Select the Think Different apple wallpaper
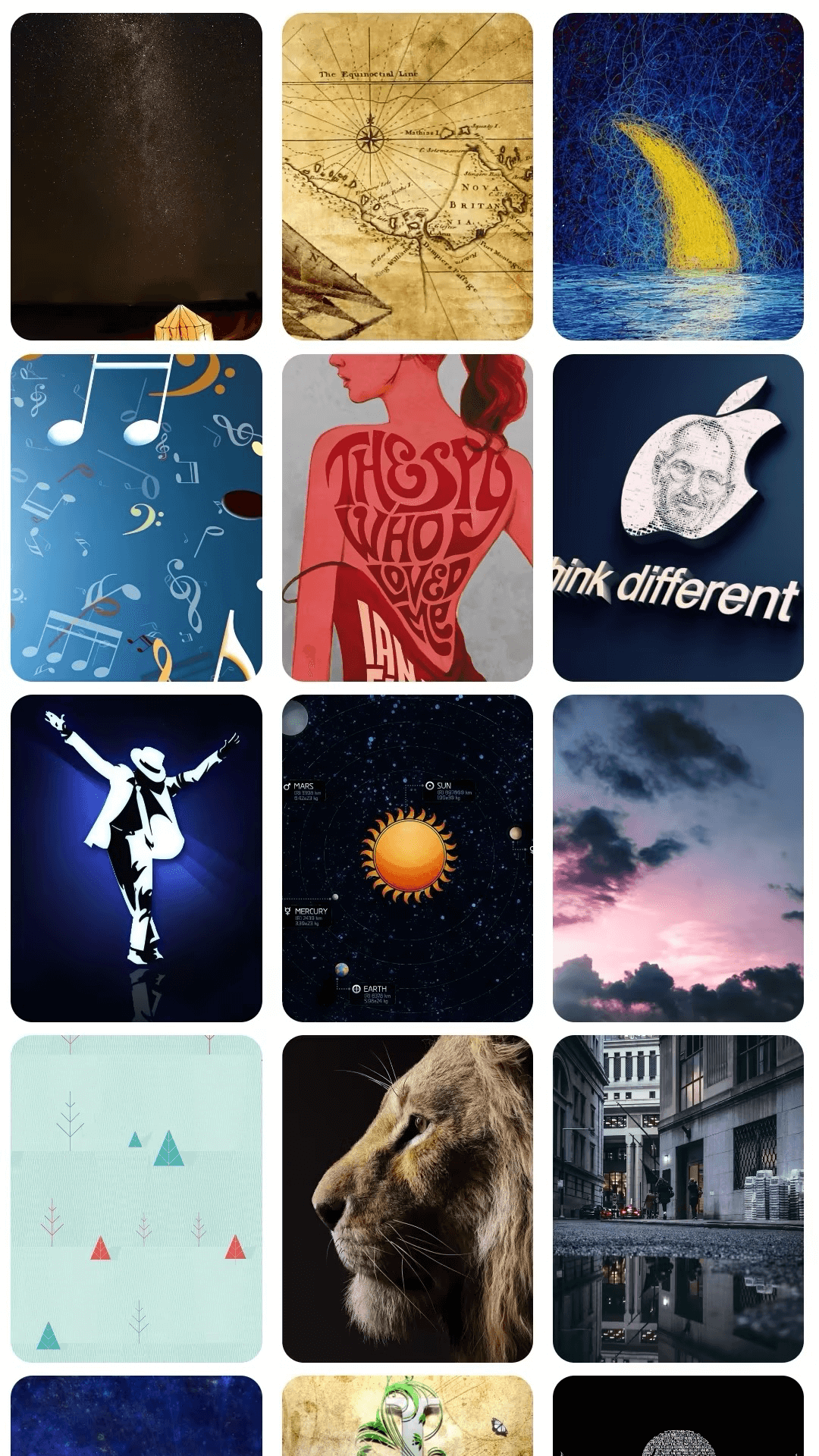819x1456 pixels. point(678,517)
